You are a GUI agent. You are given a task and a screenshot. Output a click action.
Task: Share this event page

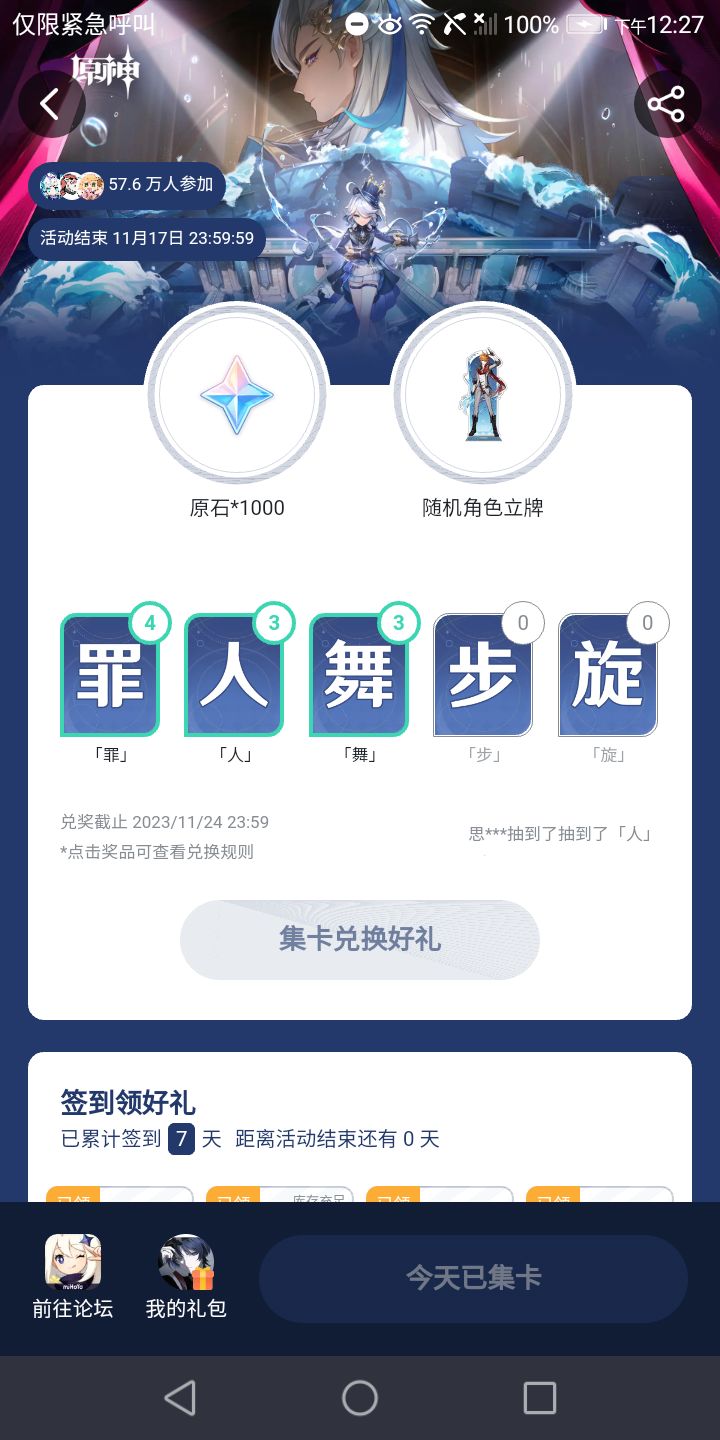(x=667, y=104)
